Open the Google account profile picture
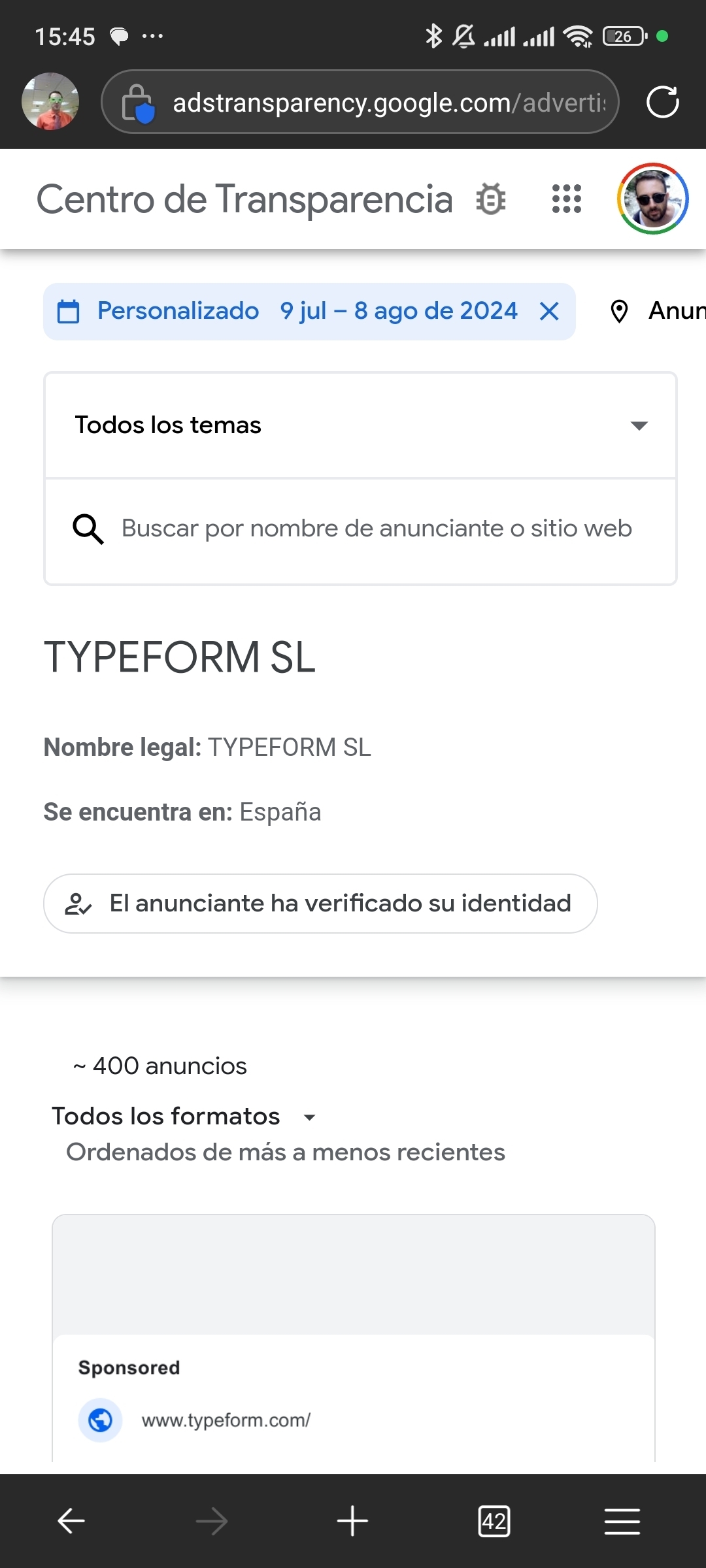Screen dimensions: 706x1568 [x=652, y=199]
